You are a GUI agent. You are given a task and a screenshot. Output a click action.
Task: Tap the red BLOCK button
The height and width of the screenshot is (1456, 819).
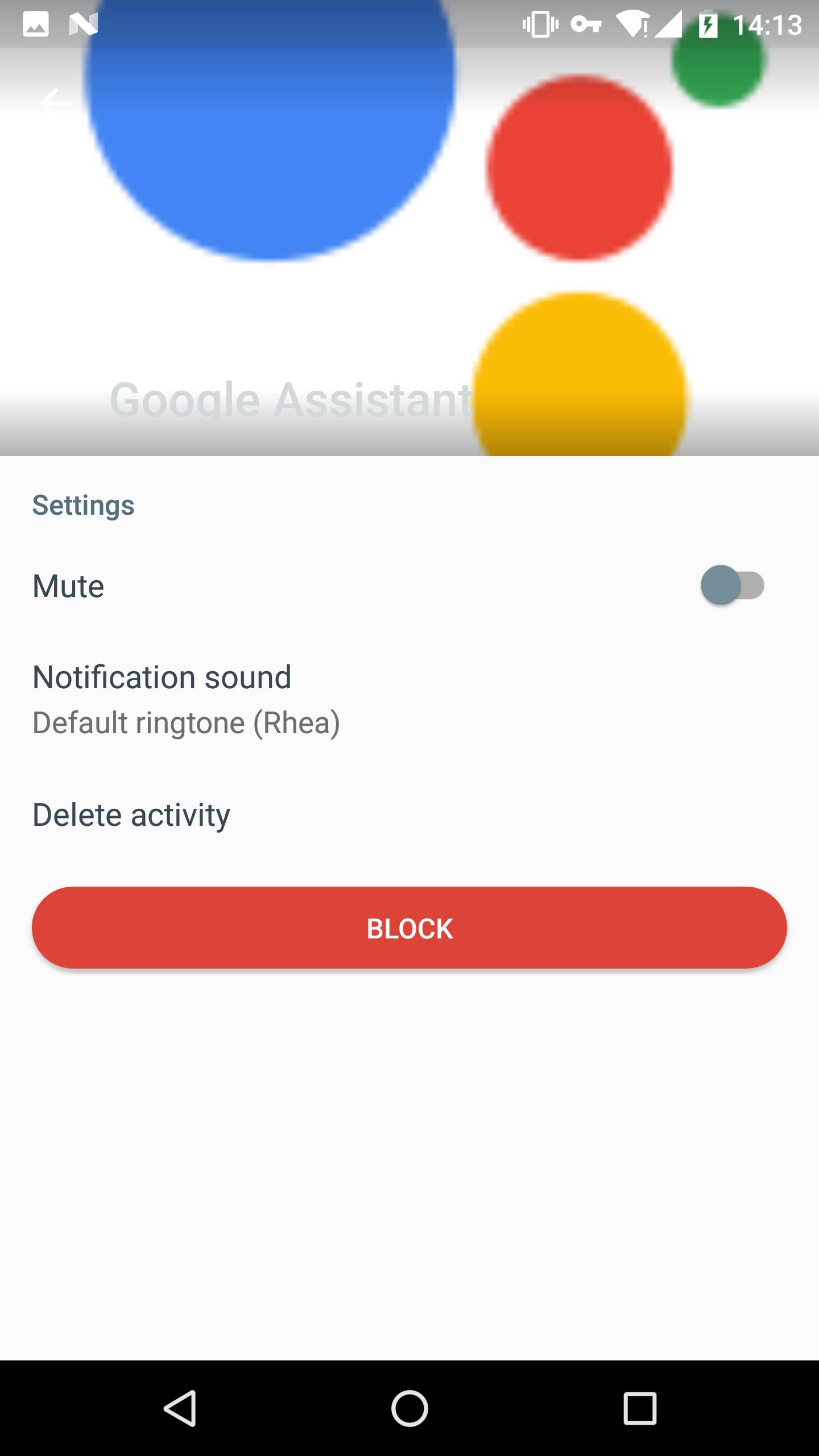tap(409, 928)
